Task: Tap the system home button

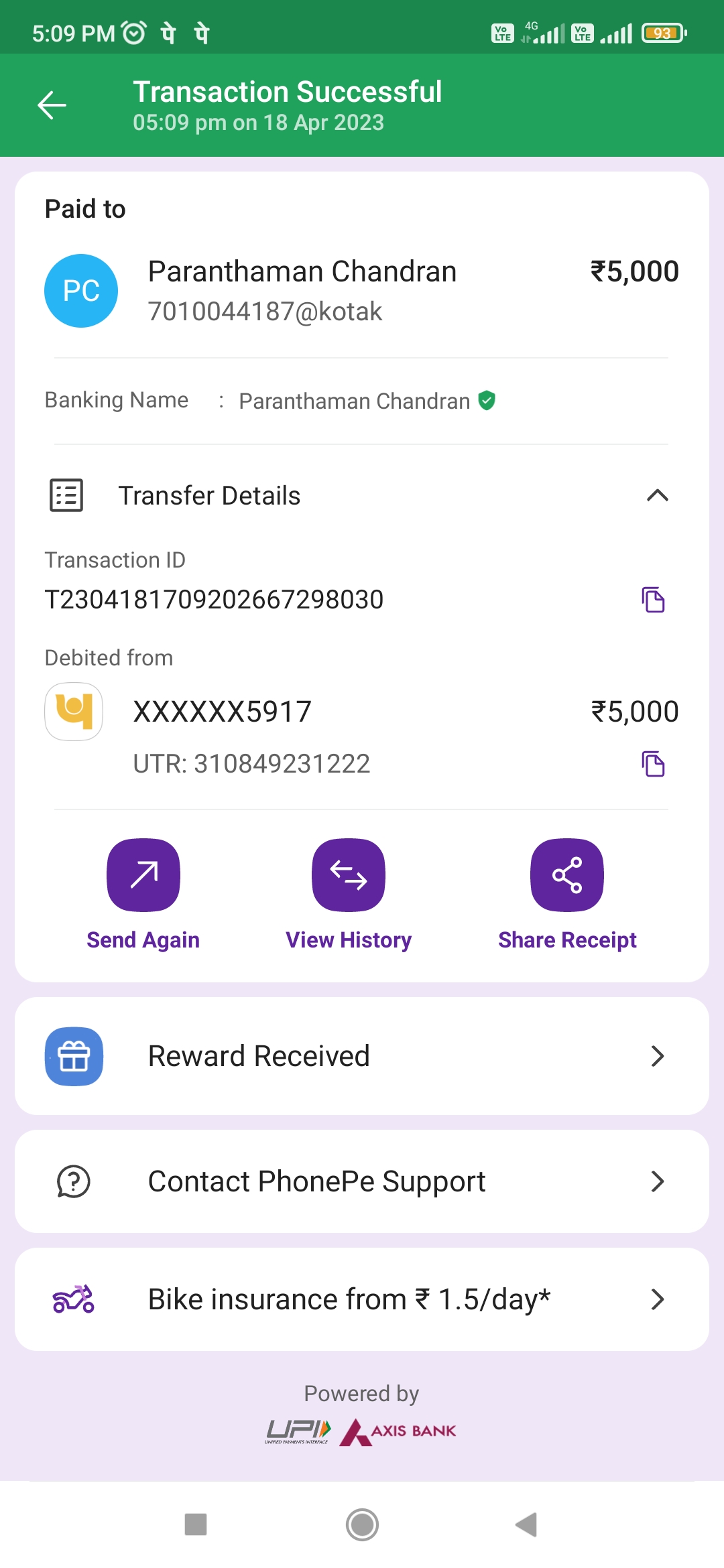Action: 362,1525
